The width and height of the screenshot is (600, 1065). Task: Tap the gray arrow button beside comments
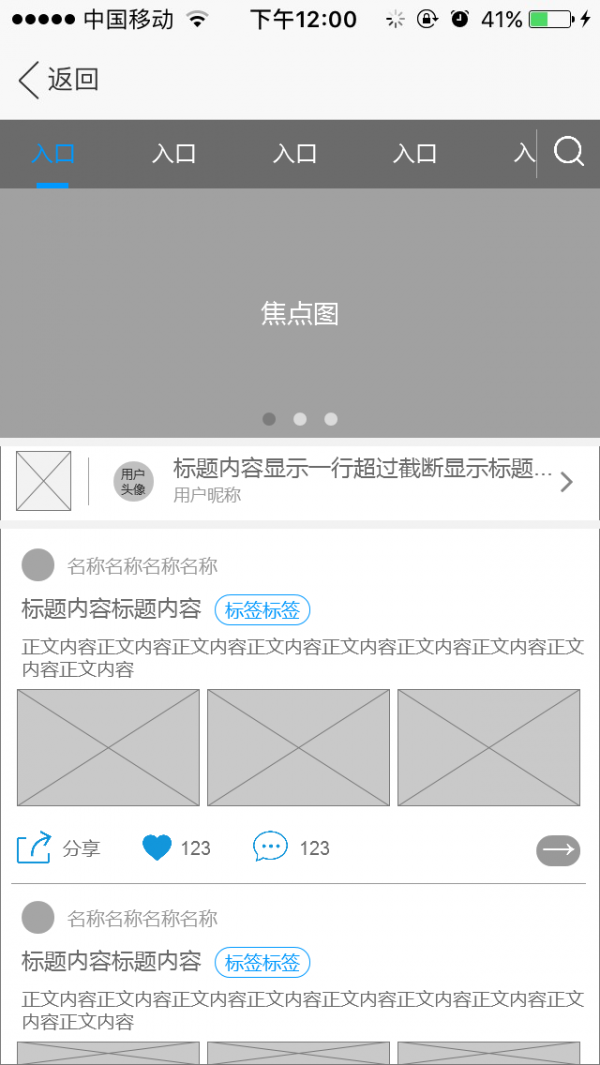558,850
